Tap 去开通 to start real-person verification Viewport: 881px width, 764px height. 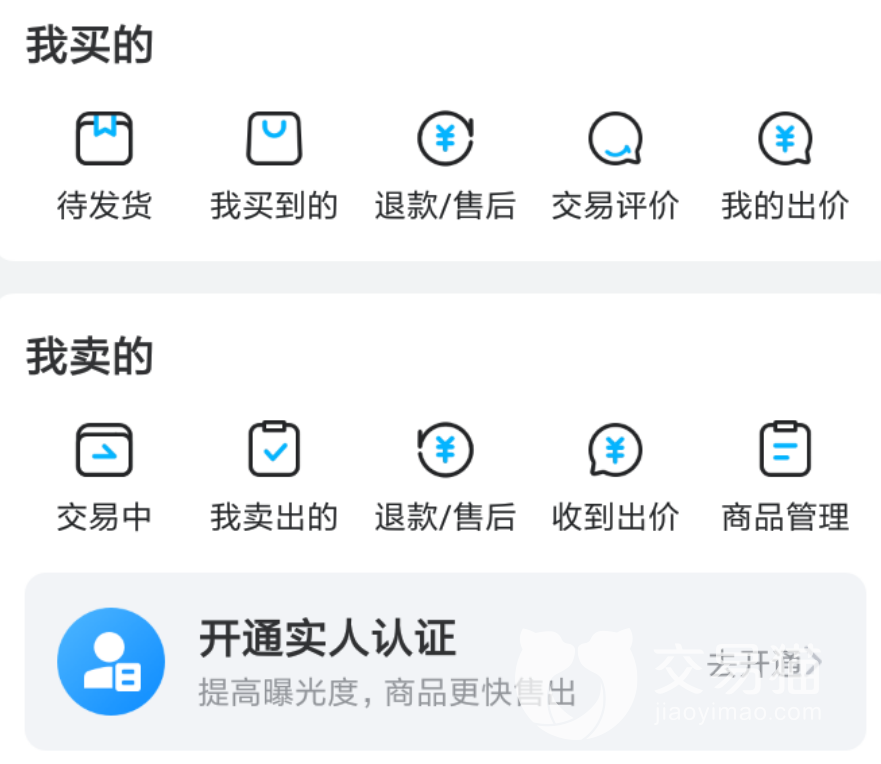[763, 662]
